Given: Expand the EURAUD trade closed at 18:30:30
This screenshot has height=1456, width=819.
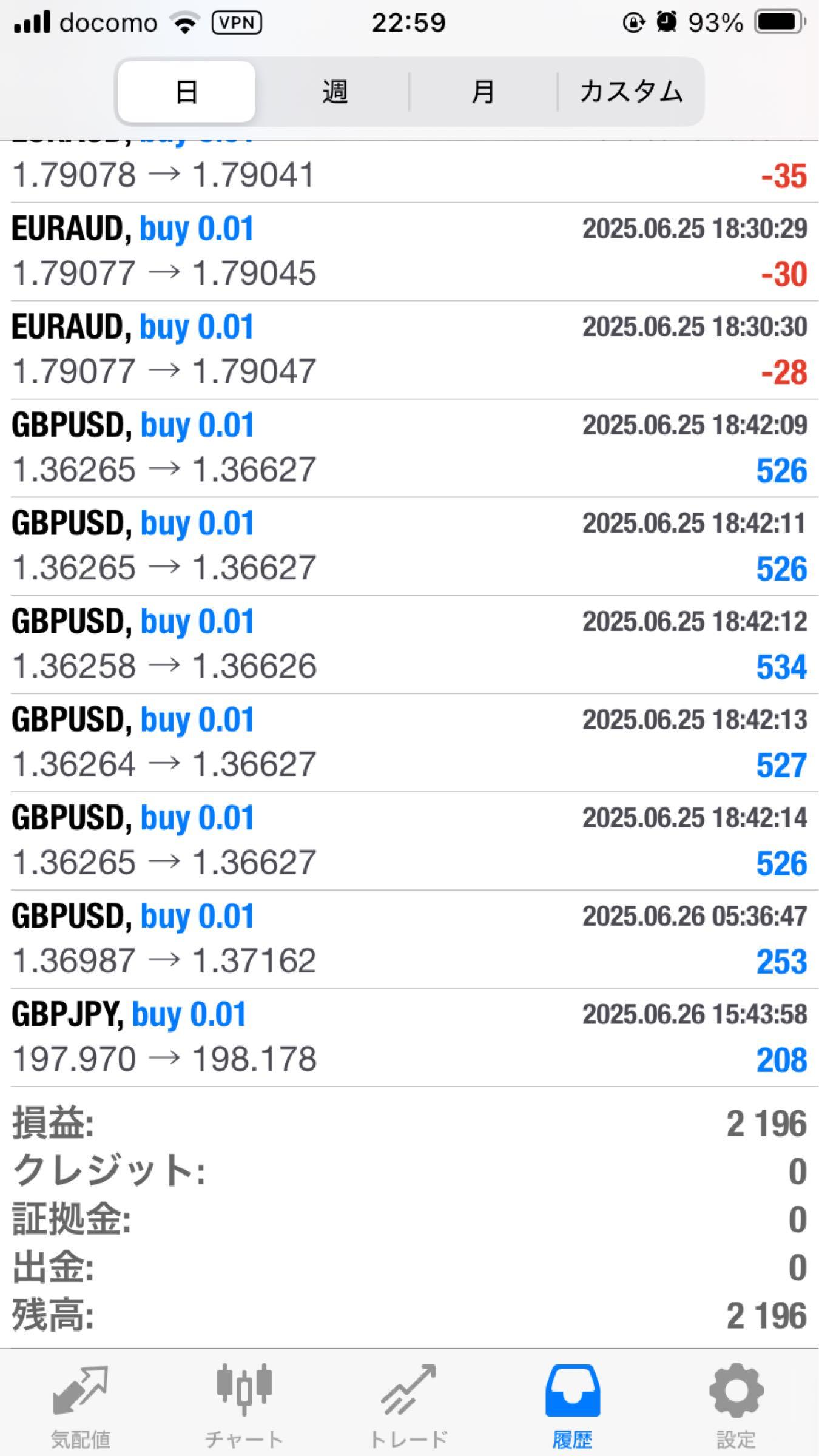Looking at the screenshot, I should tap(409, 350).
